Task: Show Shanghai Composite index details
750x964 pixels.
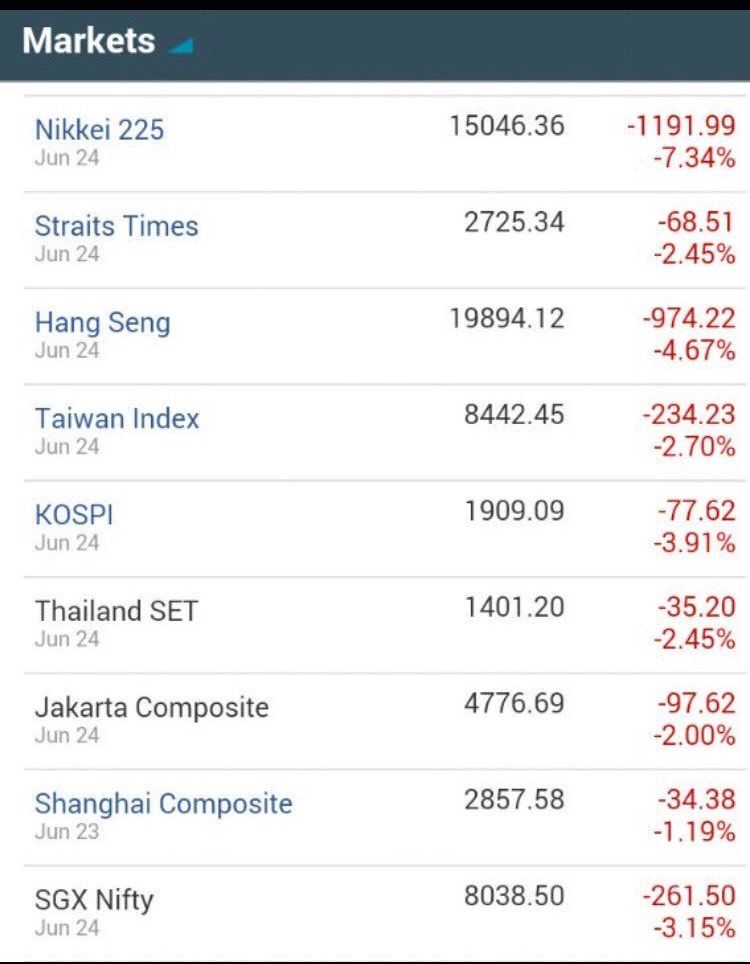Action: tap(163, 803)
